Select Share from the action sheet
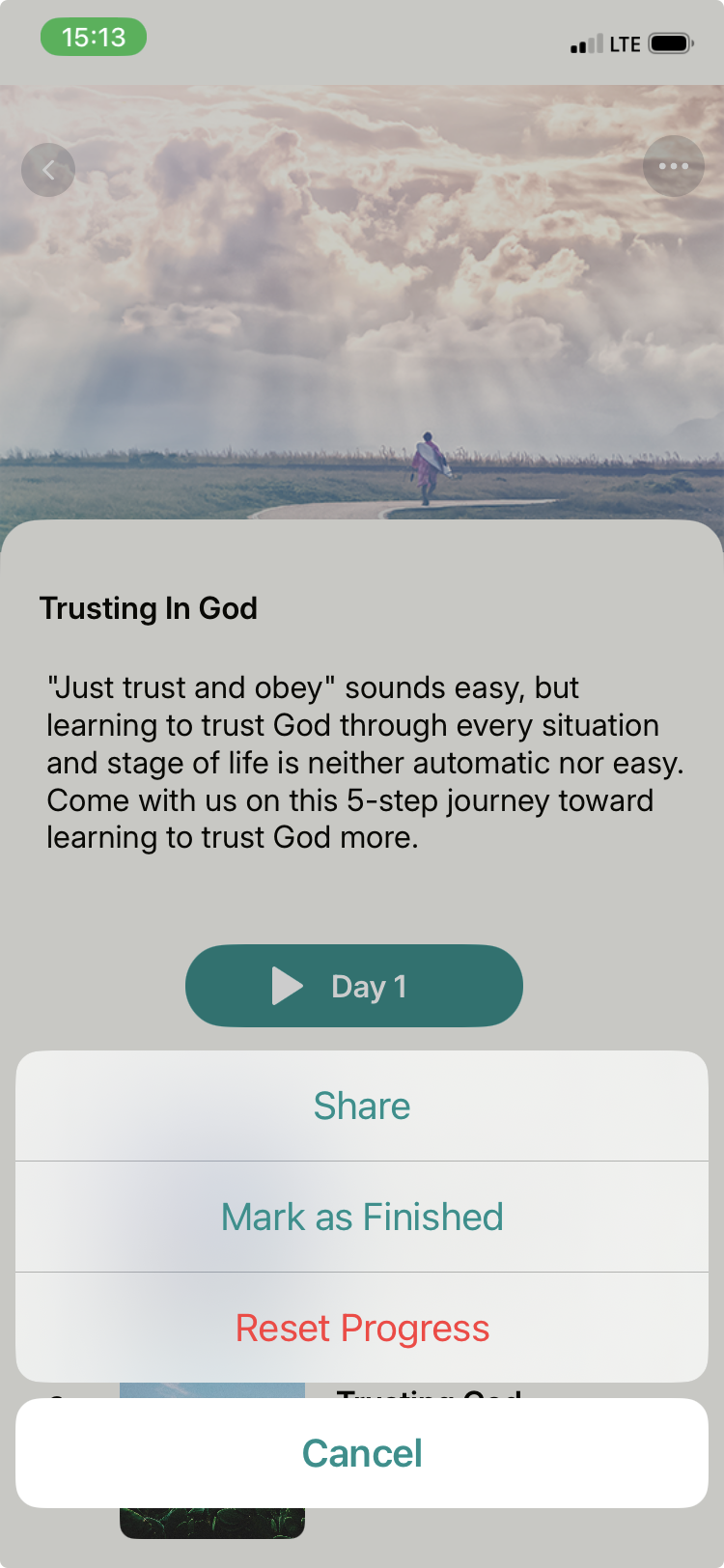Viewport: 724px width, 1568px height. [362, 1106]
